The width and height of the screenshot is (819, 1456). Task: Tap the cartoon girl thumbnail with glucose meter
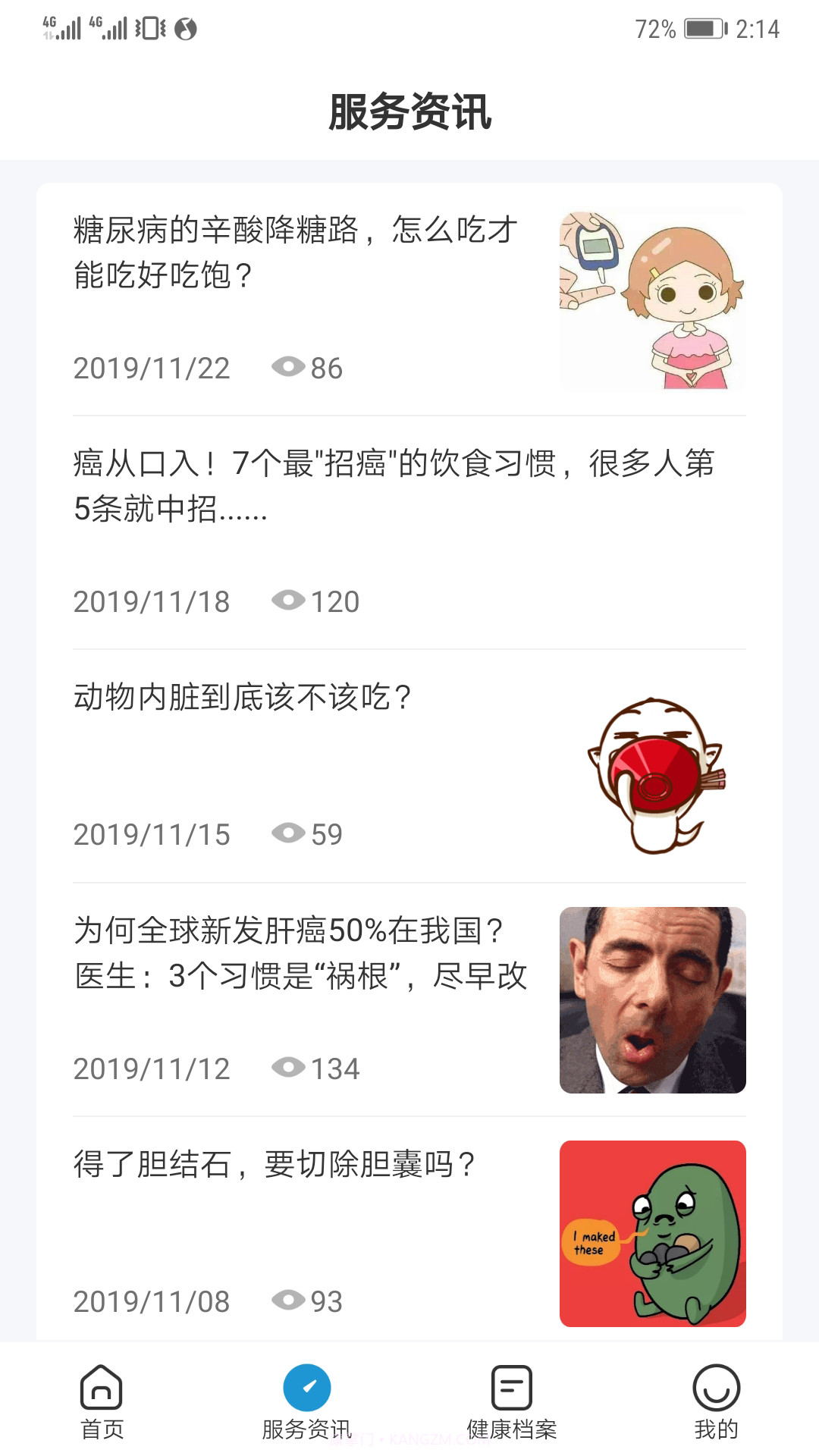pyautogui.click(x=652, y=302)
